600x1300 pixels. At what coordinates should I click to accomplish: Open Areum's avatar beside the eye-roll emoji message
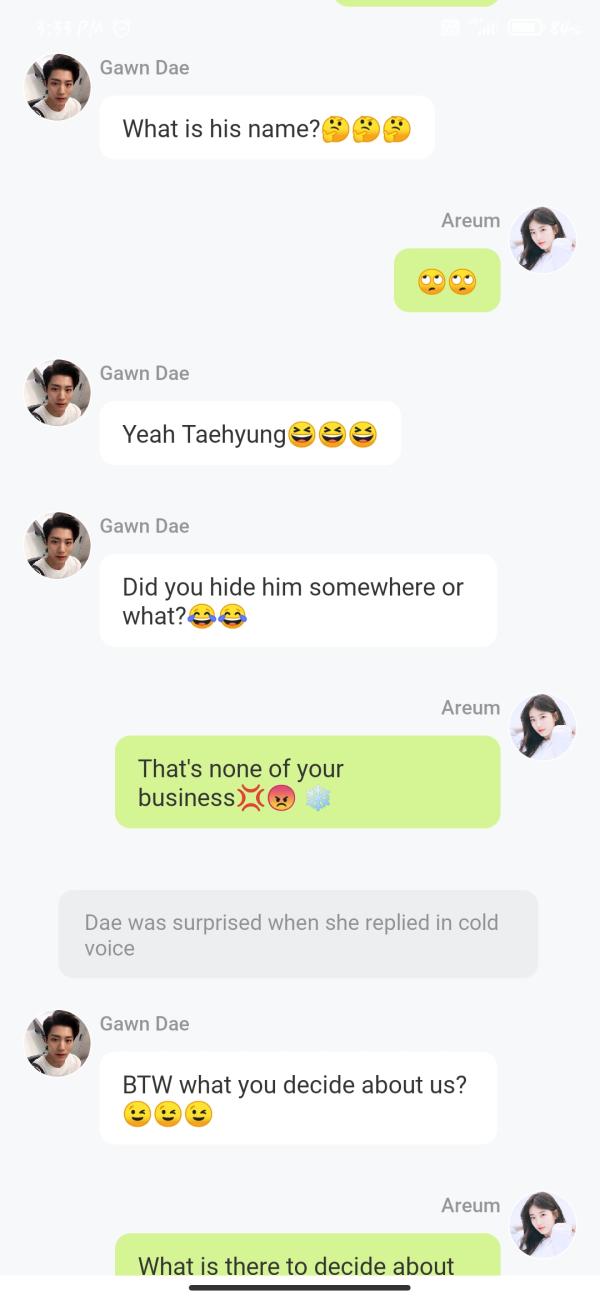click(542, 240)
